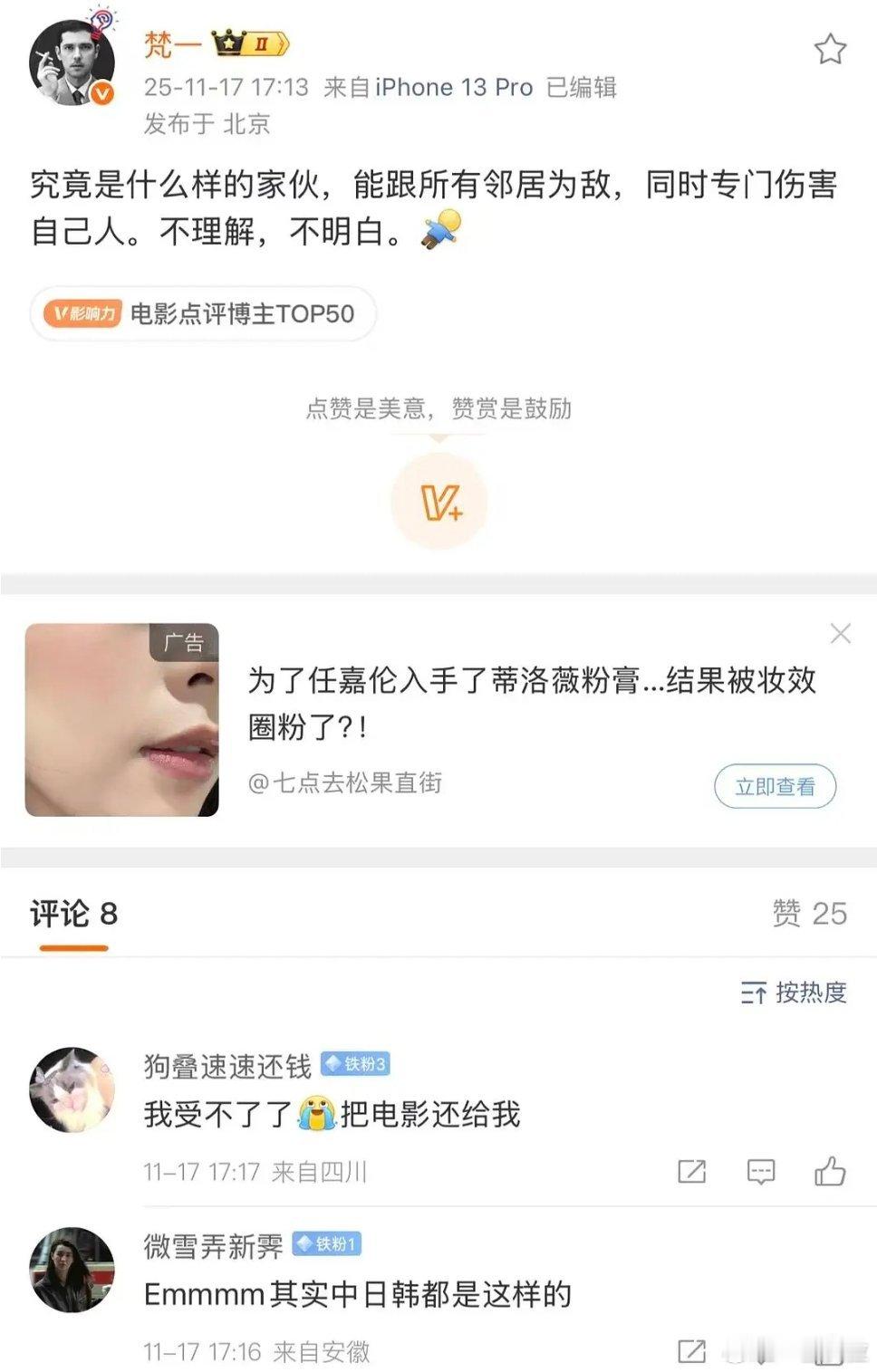Open the 赞 25 likes list
877x1372 pixels.
pyautogui.click(x=808, y=915)
